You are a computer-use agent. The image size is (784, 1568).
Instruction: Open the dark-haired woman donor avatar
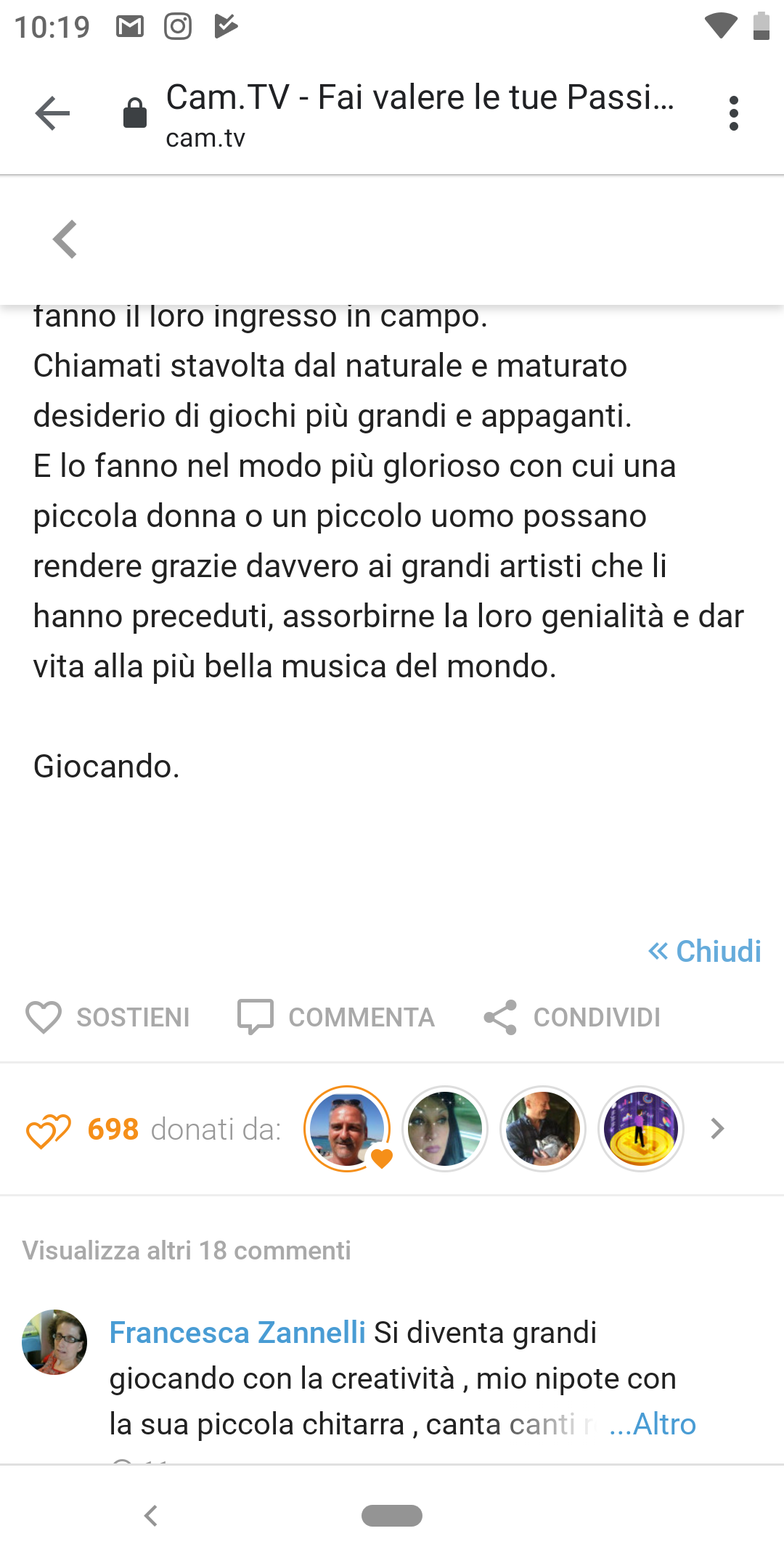tap(445, 1129)
